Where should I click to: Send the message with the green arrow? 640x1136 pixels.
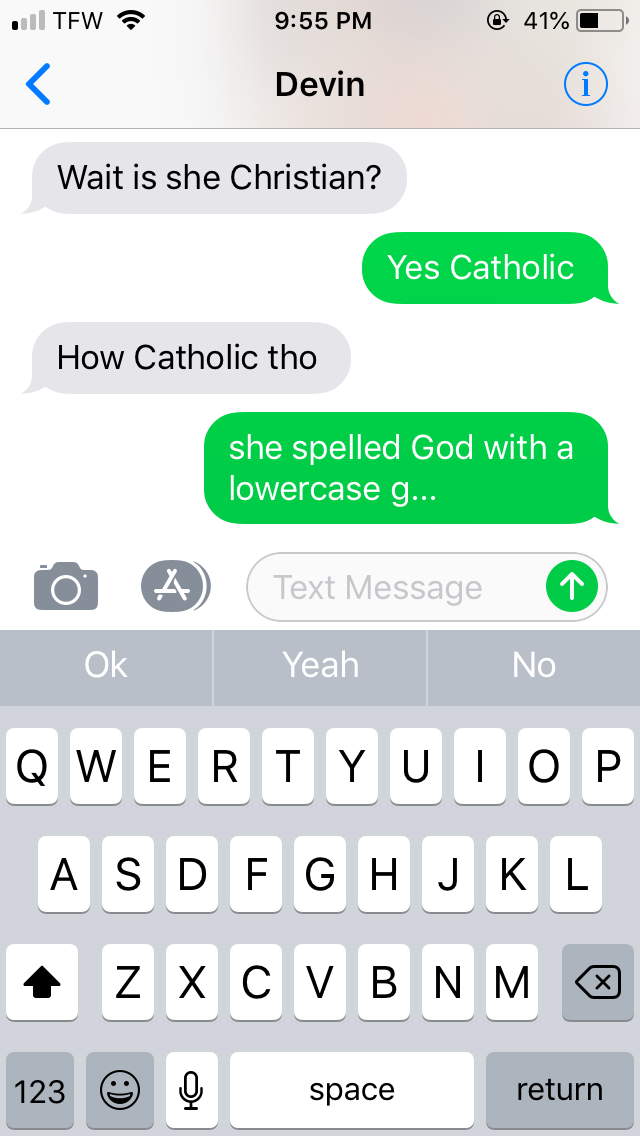(x=573, y=587)
